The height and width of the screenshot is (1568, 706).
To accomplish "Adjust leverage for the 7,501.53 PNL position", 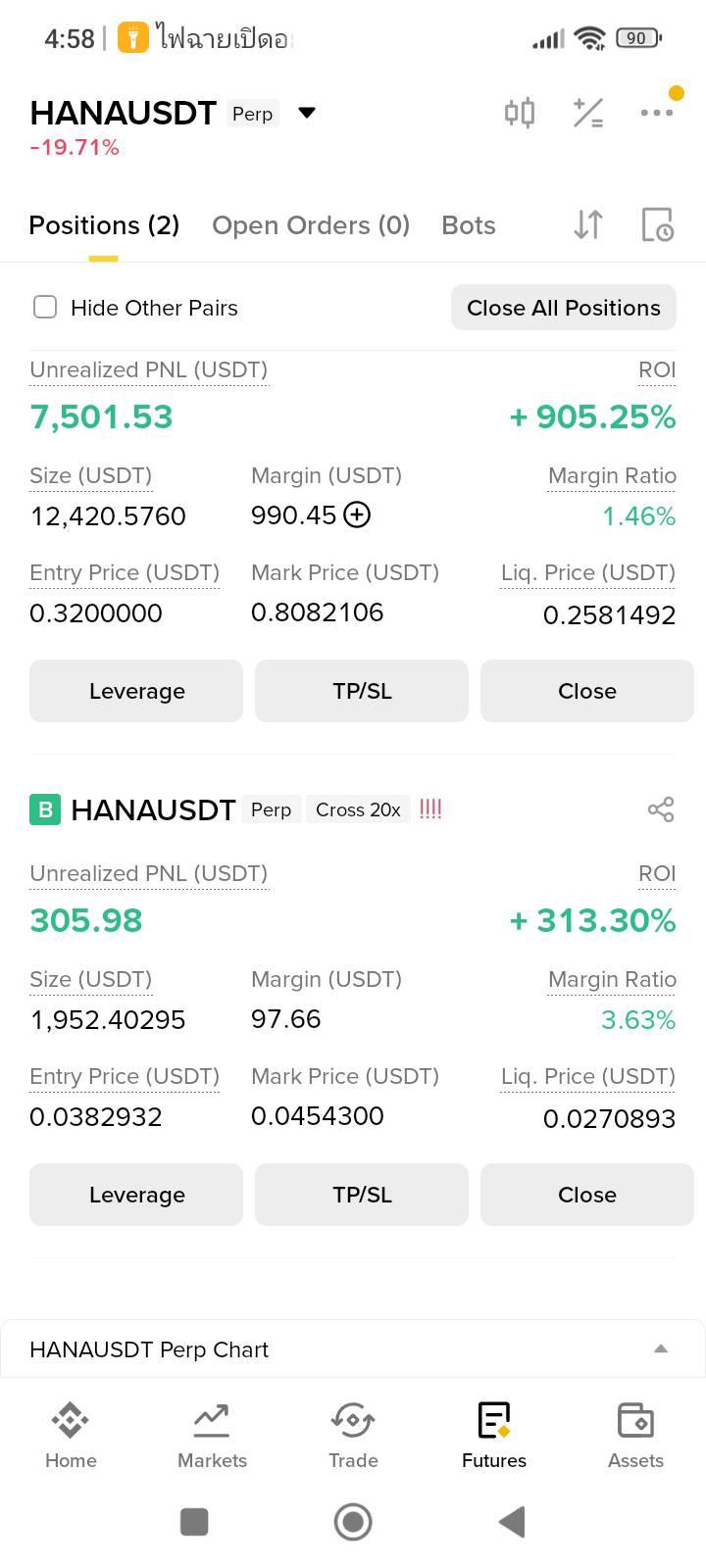I will click(x=136, y=691).
